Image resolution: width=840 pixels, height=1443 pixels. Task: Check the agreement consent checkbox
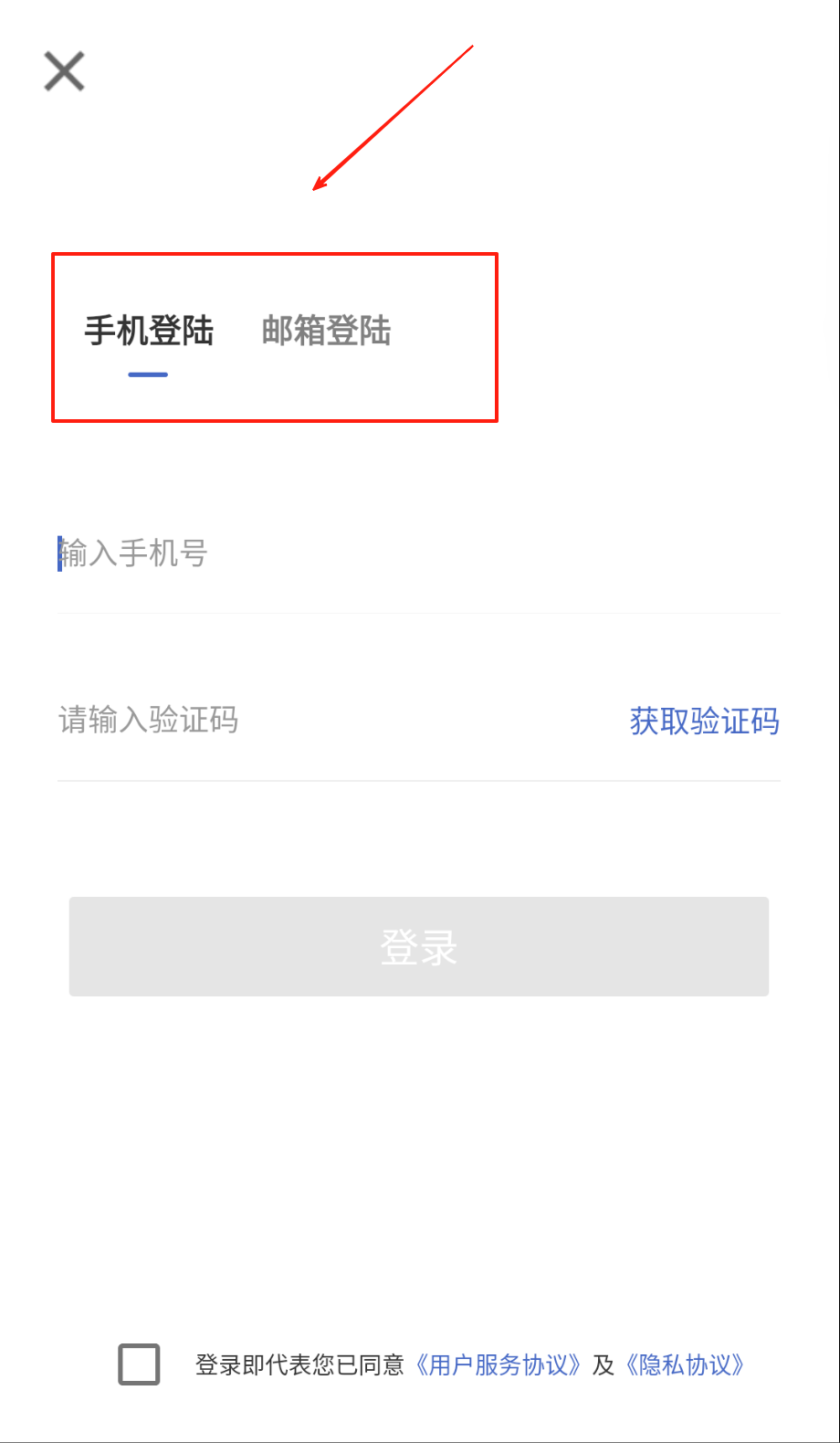click(139, 1364)
